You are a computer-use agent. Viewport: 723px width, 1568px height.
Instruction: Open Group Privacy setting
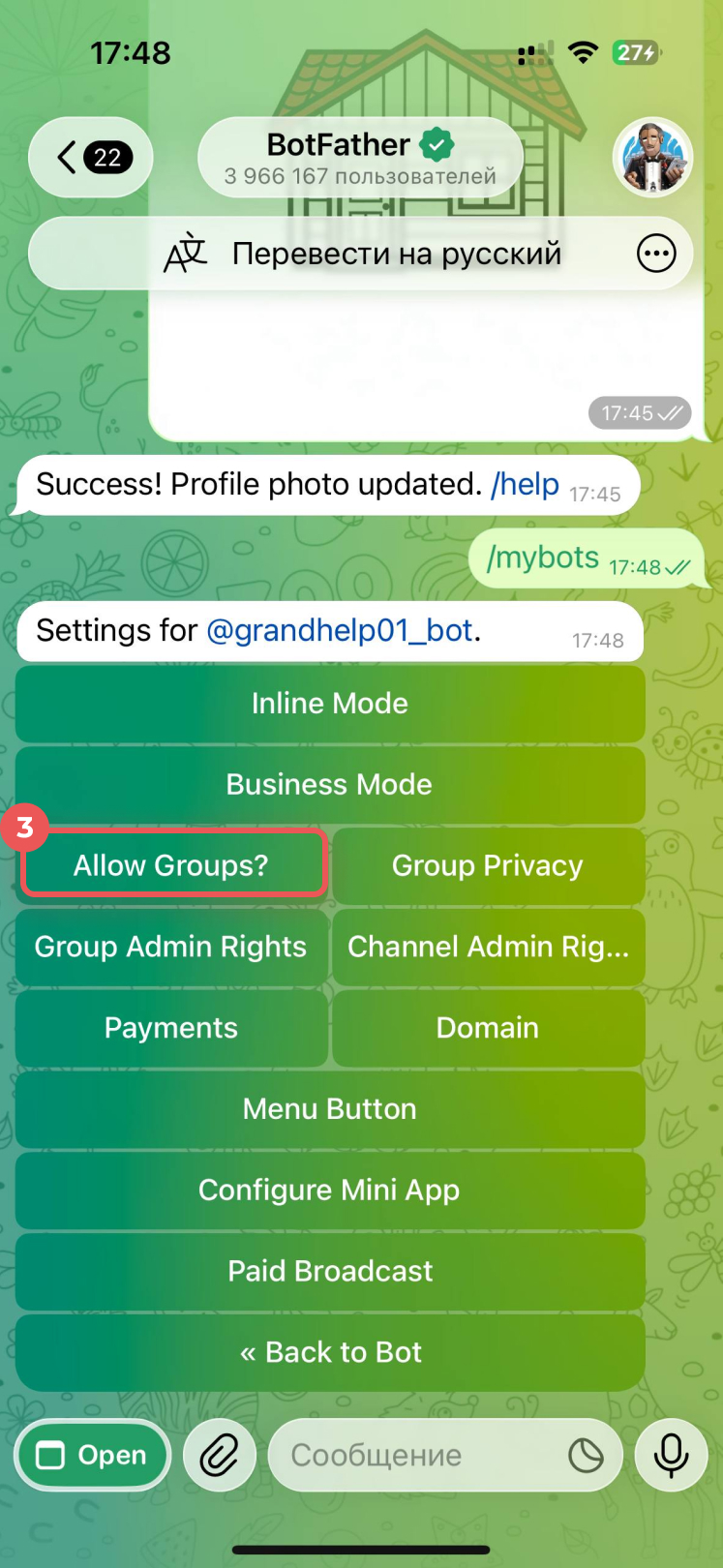click(x=488, y=865)
